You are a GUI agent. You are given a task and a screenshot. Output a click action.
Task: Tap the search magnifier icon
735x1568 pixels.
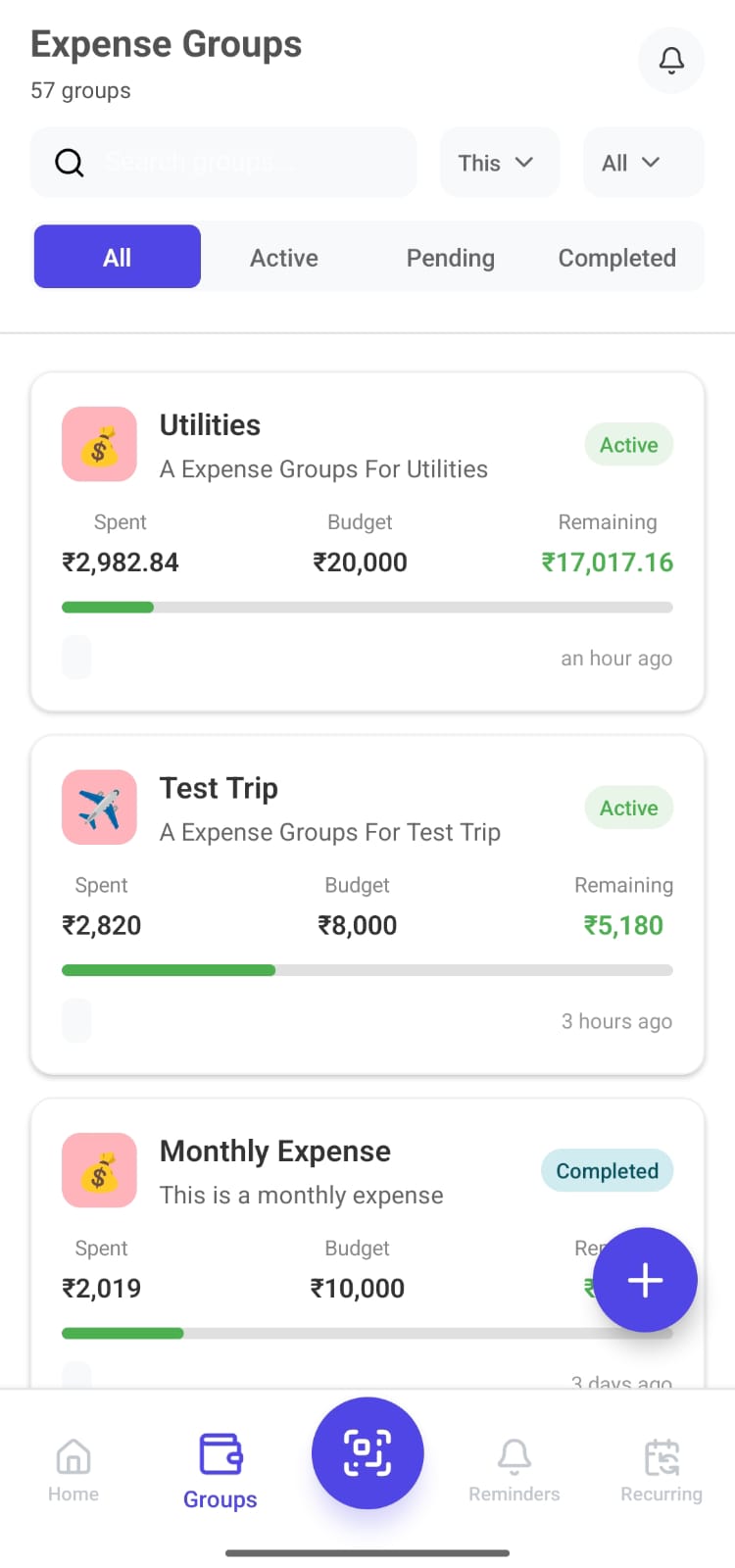[69, 162]
